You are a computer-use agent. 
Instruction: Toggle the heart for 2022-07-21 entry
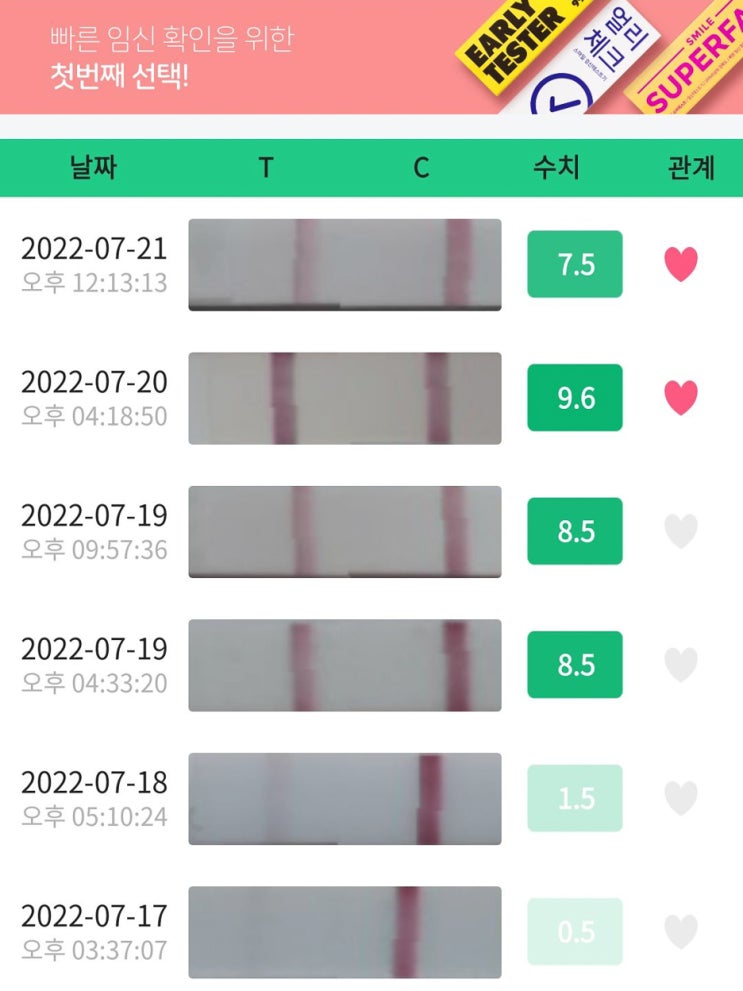[x=681, y=264]
